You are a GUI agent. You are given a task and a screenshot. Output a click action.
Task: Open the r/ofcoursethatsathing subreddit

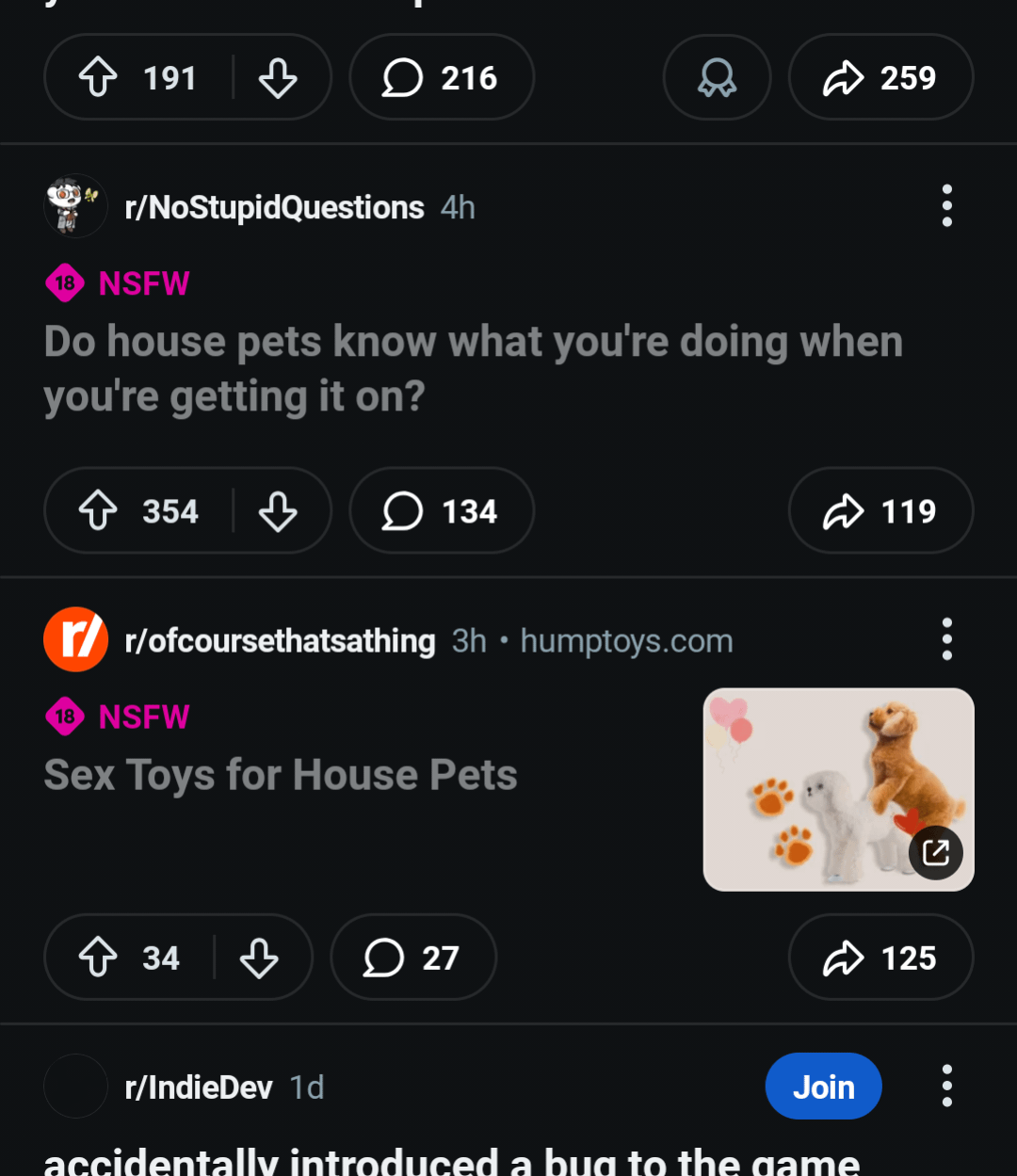[280, 641]
